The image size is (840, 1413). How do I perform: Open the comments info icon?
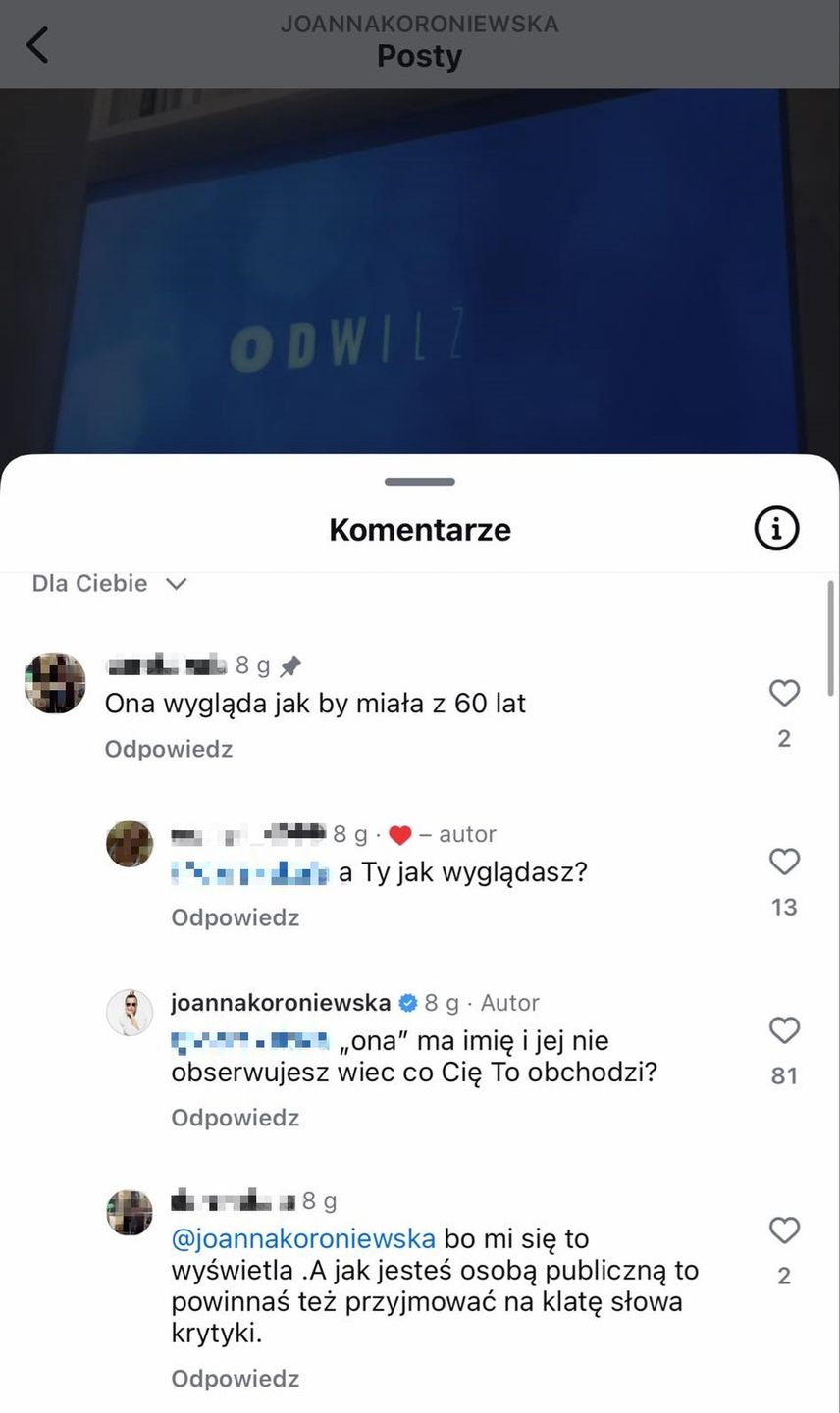pos(776,529)
